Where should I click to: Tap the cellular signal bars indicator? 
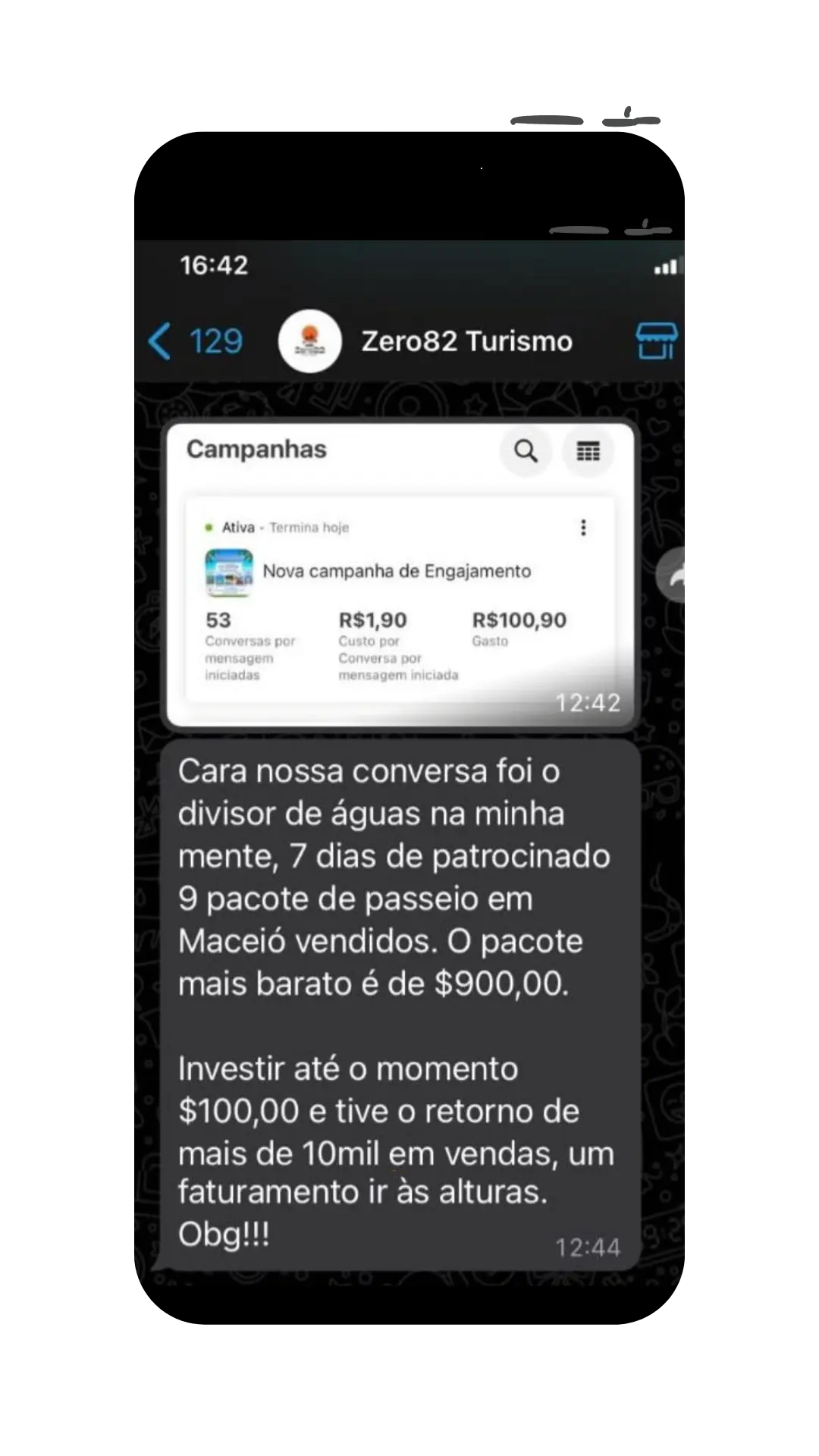point(665,265)
